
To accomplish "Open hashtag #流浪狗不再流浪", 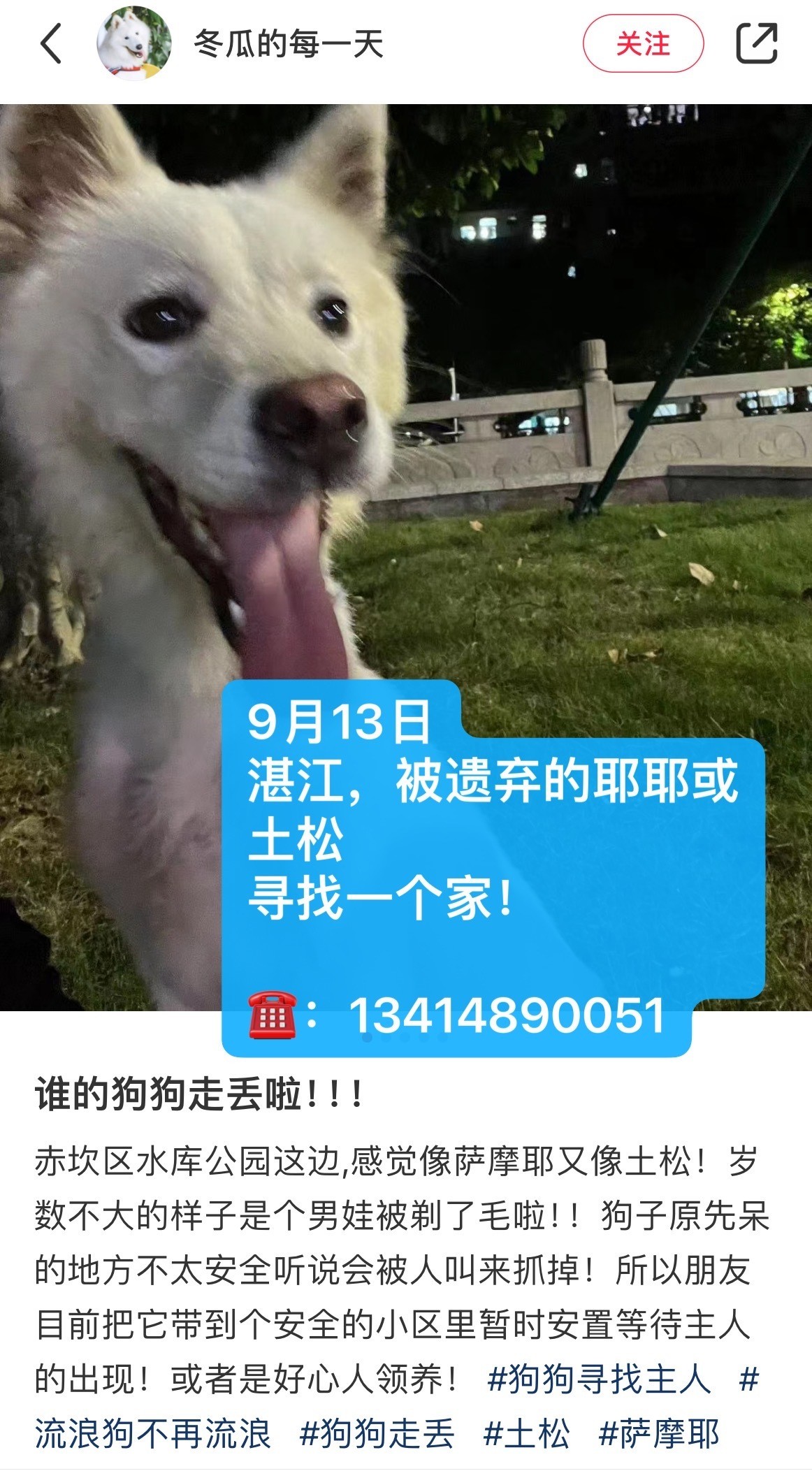I will click(152, 1433).
